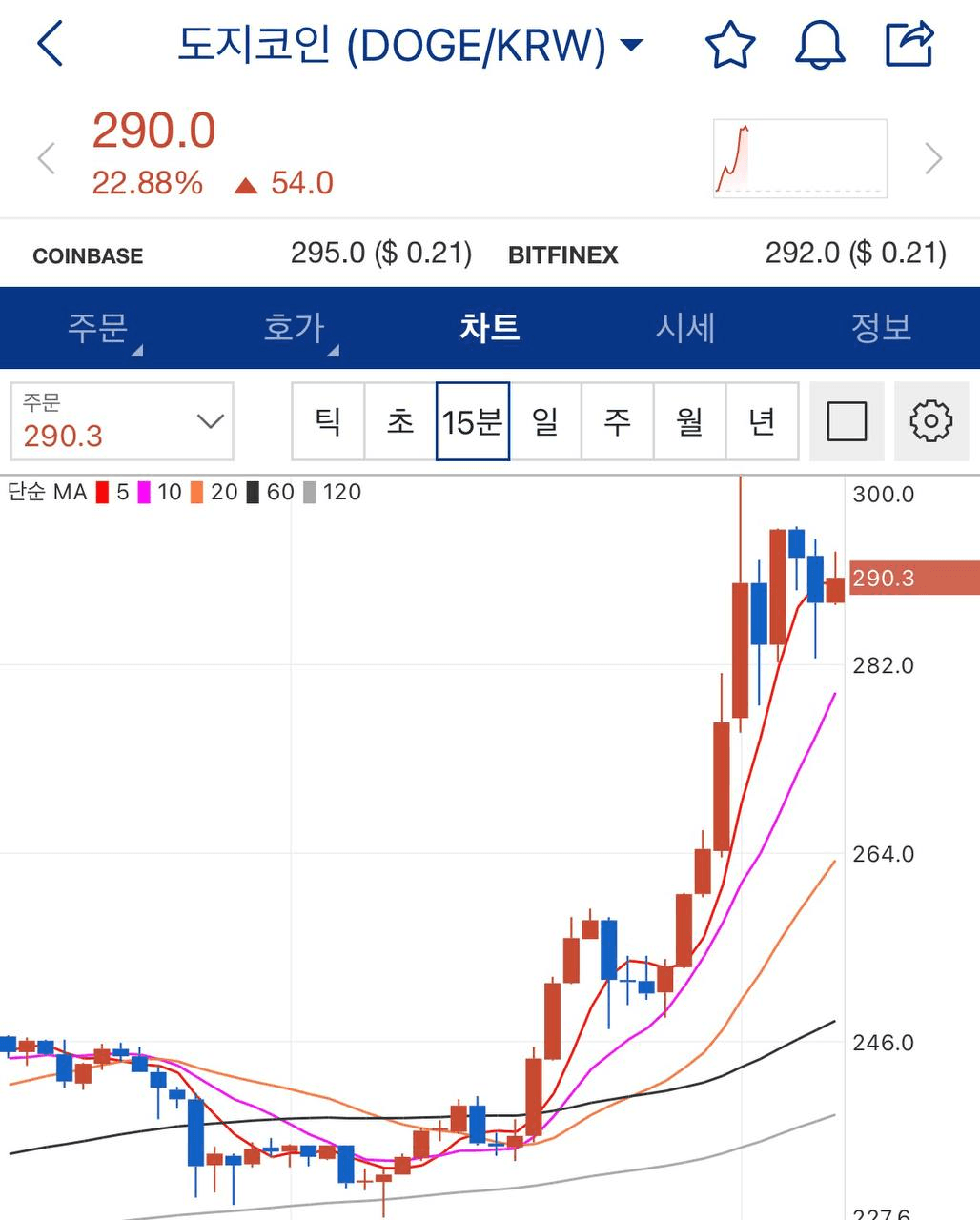This screenshot has height=1220, width=980.
Task: Switch to the 호가 tab
Action: coord(295,328)
